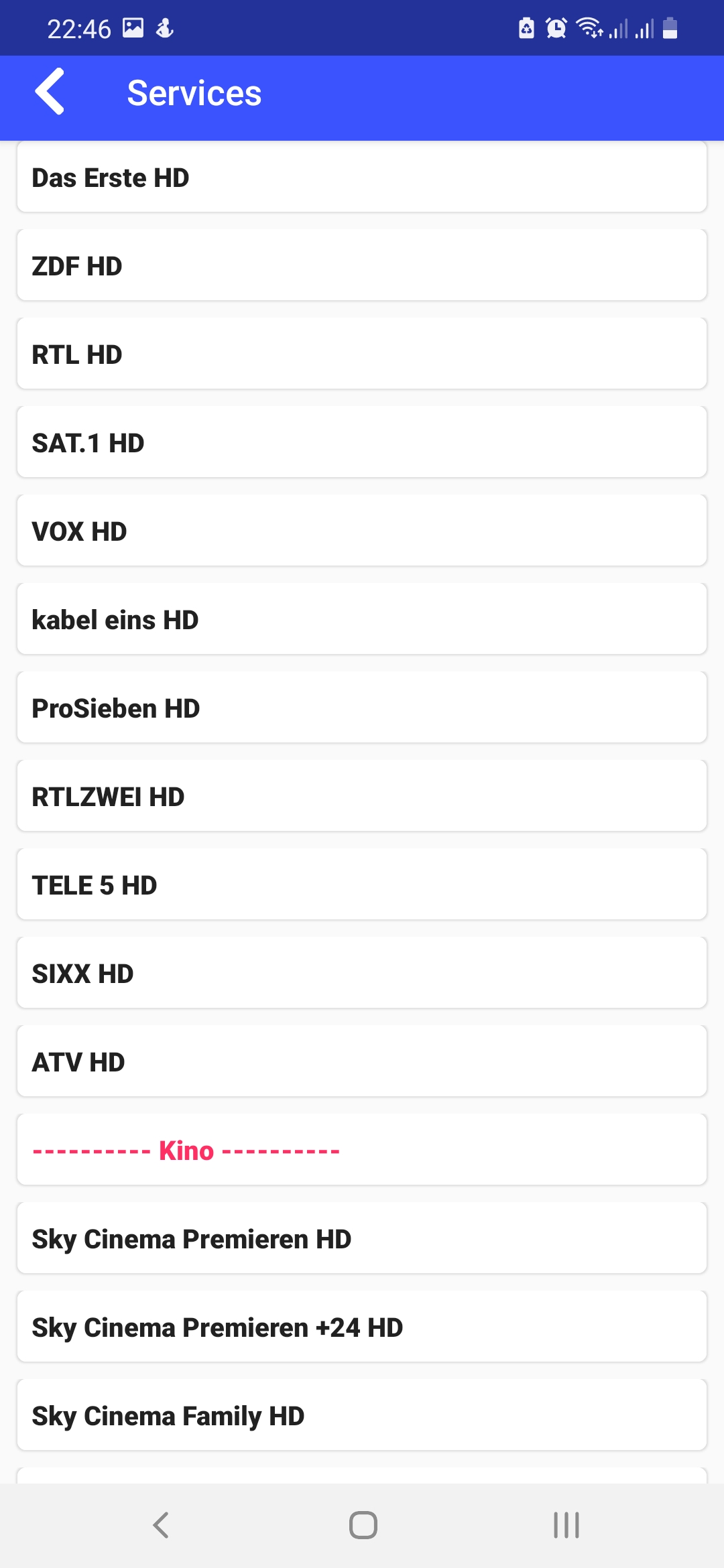
Task: Open kabel eins HD
Action: [362, 619]
